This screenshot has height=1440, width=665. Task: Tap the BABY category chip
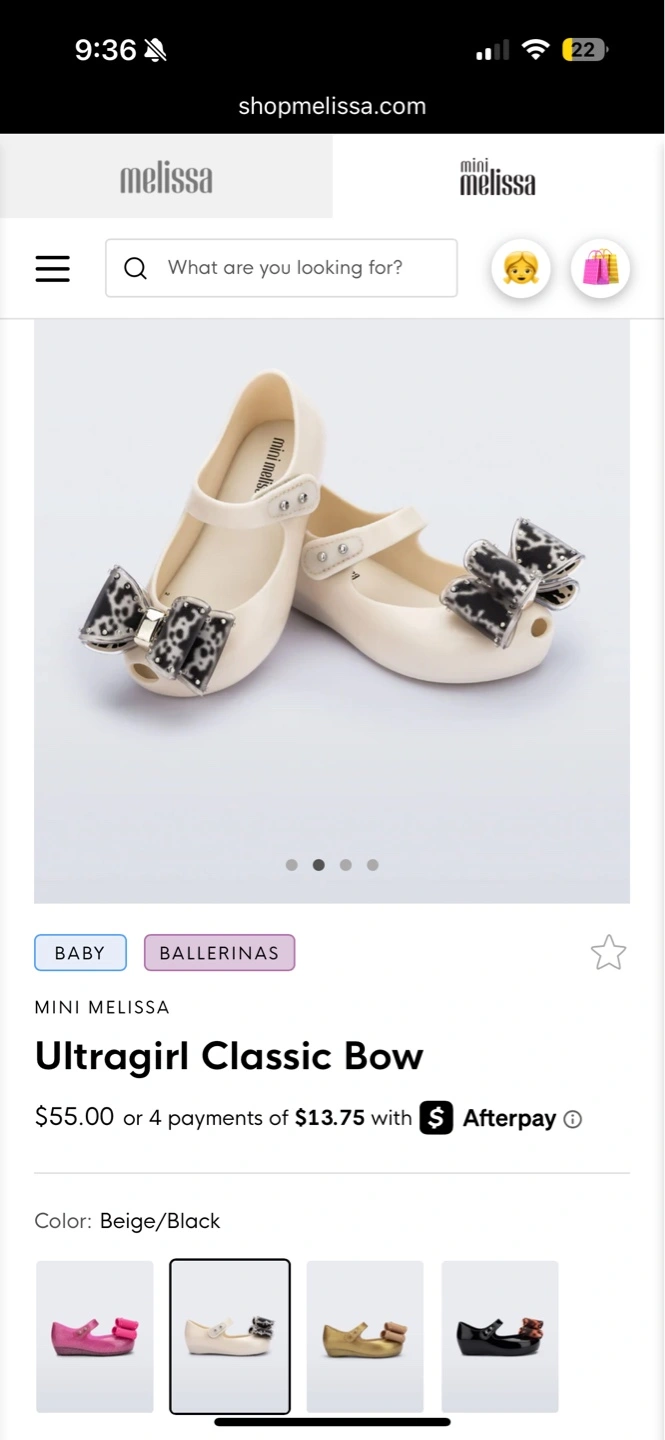click(80, 953)
